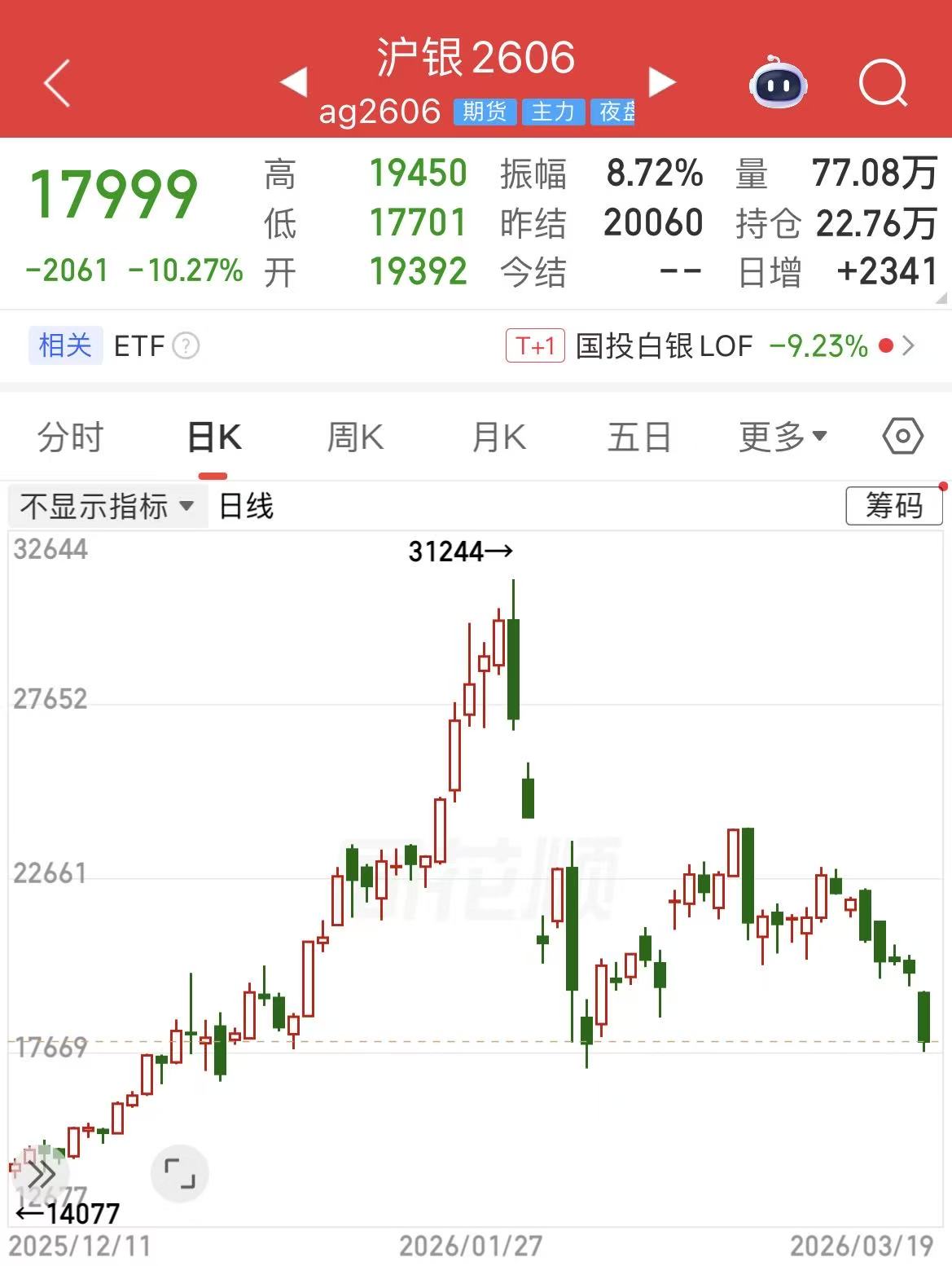Viewport: 952px width, 1266px height.
Task: Open the 相关 related tag
Action: 65,345
